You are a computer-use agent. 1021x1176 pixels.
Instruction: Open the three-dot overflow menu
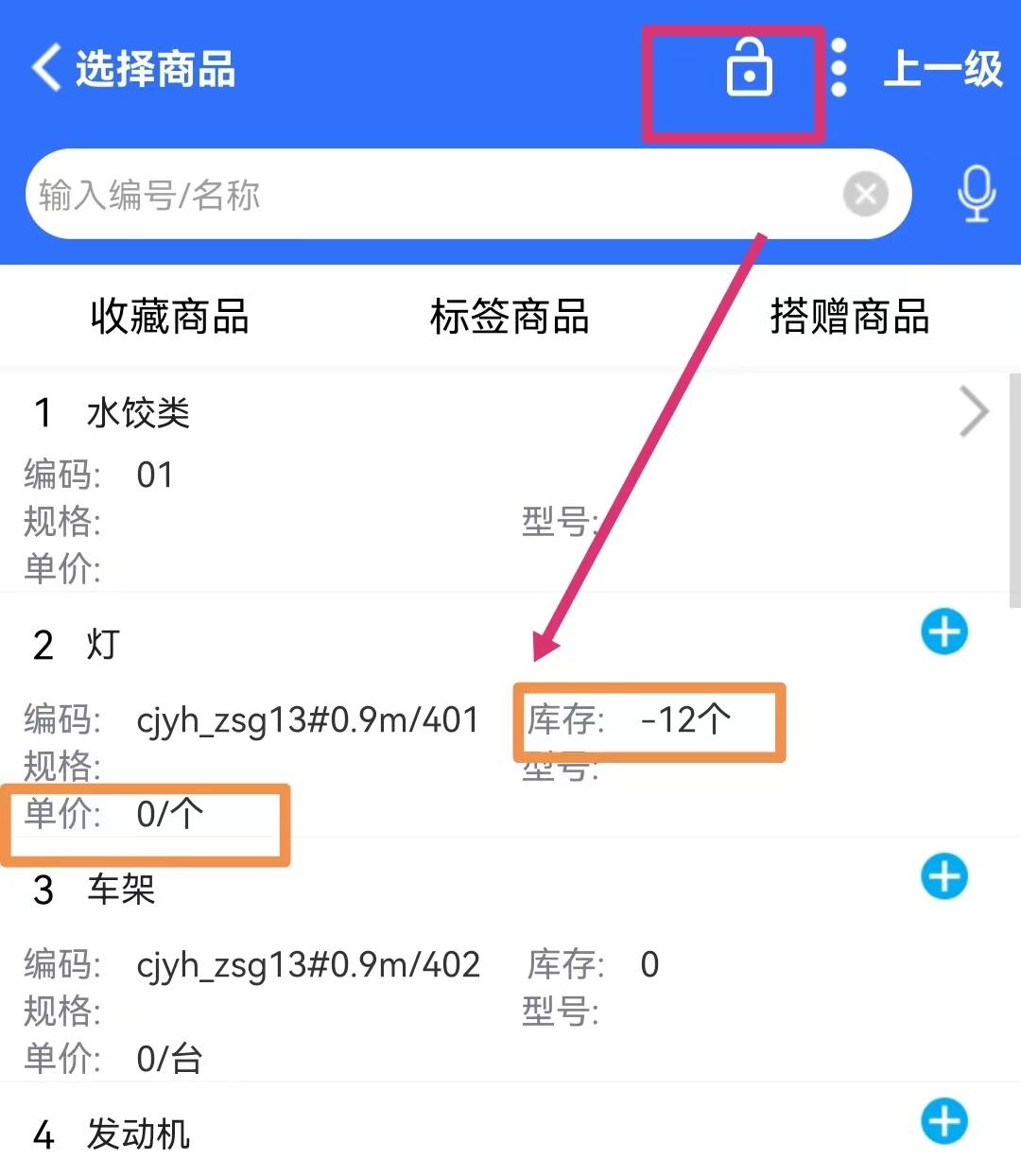coord(839,68)
